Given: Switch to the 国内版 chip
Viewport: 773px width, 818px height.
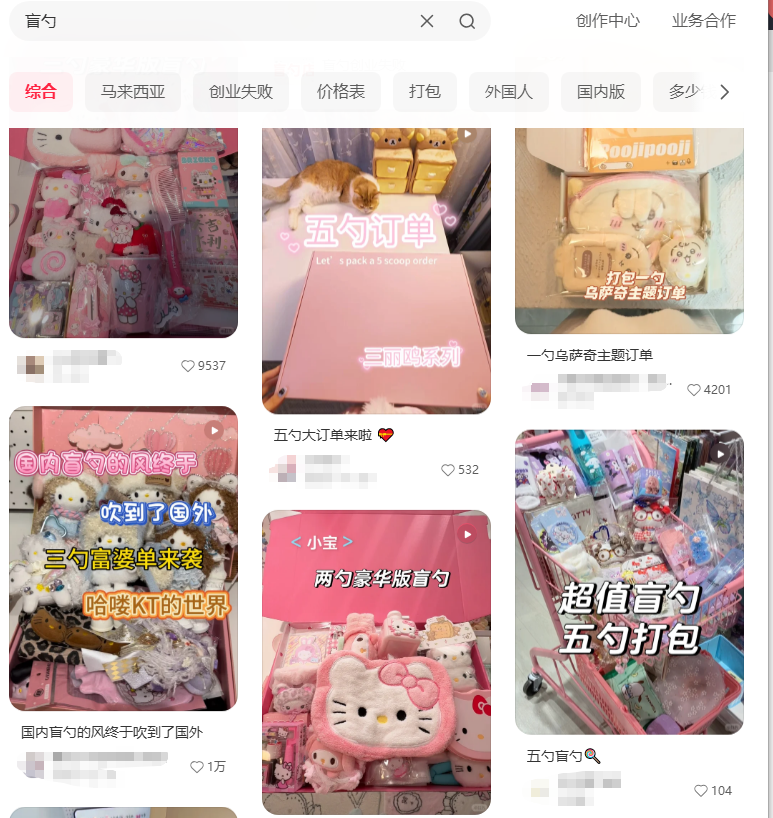Looking at the screenshot, I should pyautogui.click(x=601, y=92).
